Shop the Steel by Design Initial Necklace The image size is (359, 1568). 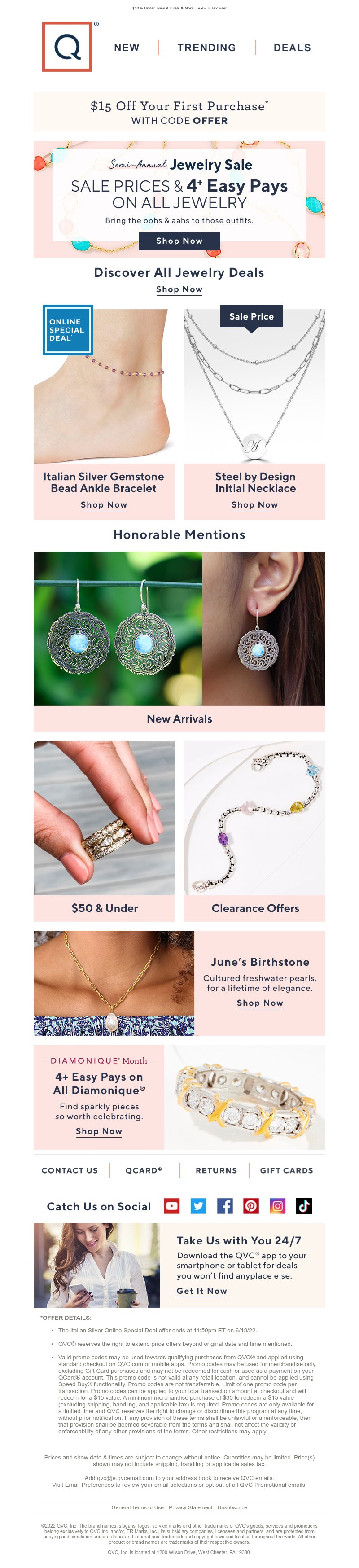[254, 504]
